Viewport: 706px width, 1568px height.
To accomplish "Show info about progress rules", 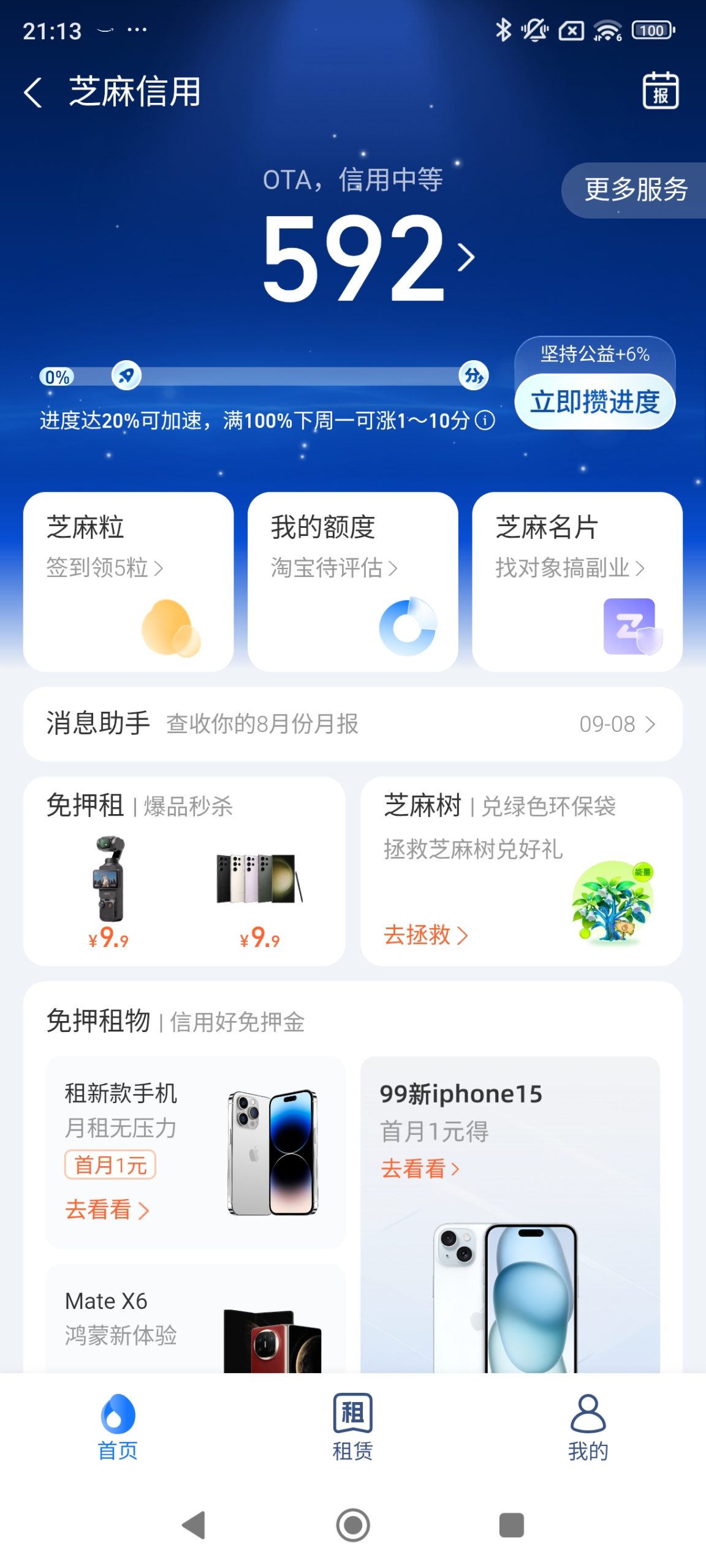I will pos(485,421).
